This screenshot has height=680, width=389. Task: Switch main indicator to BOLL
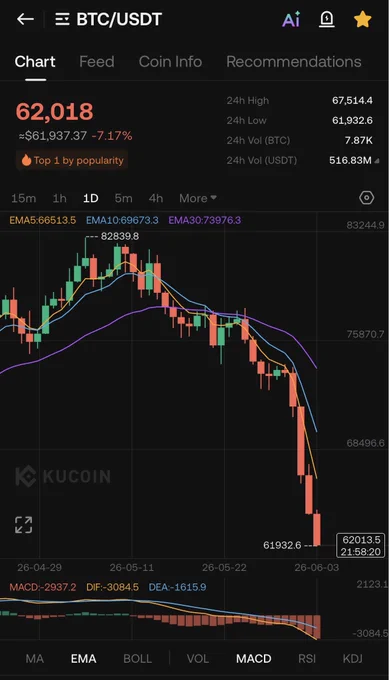click(137, 658)
